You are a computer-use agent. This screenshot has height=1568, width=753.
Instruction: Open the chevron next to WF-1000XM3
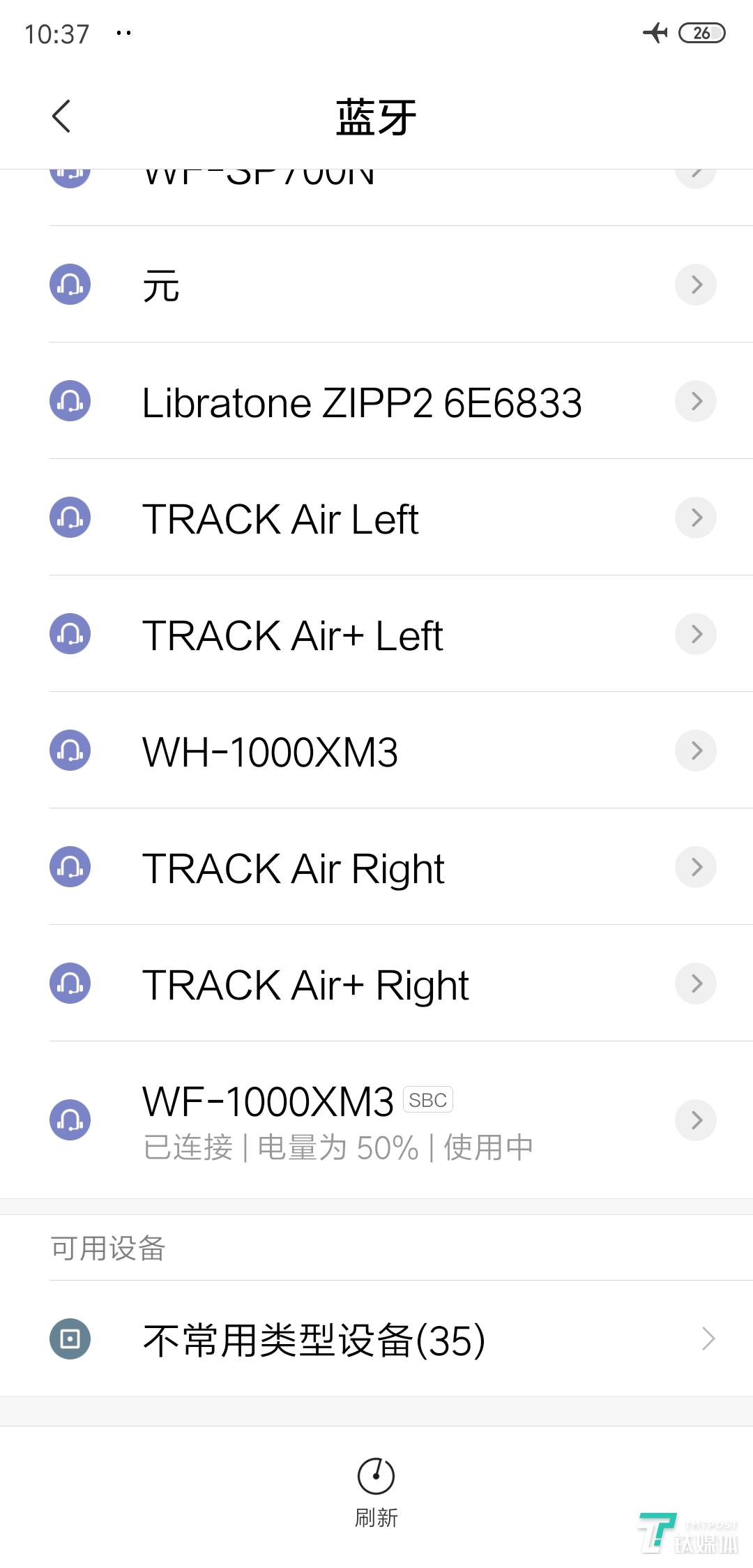point(695,1120)
